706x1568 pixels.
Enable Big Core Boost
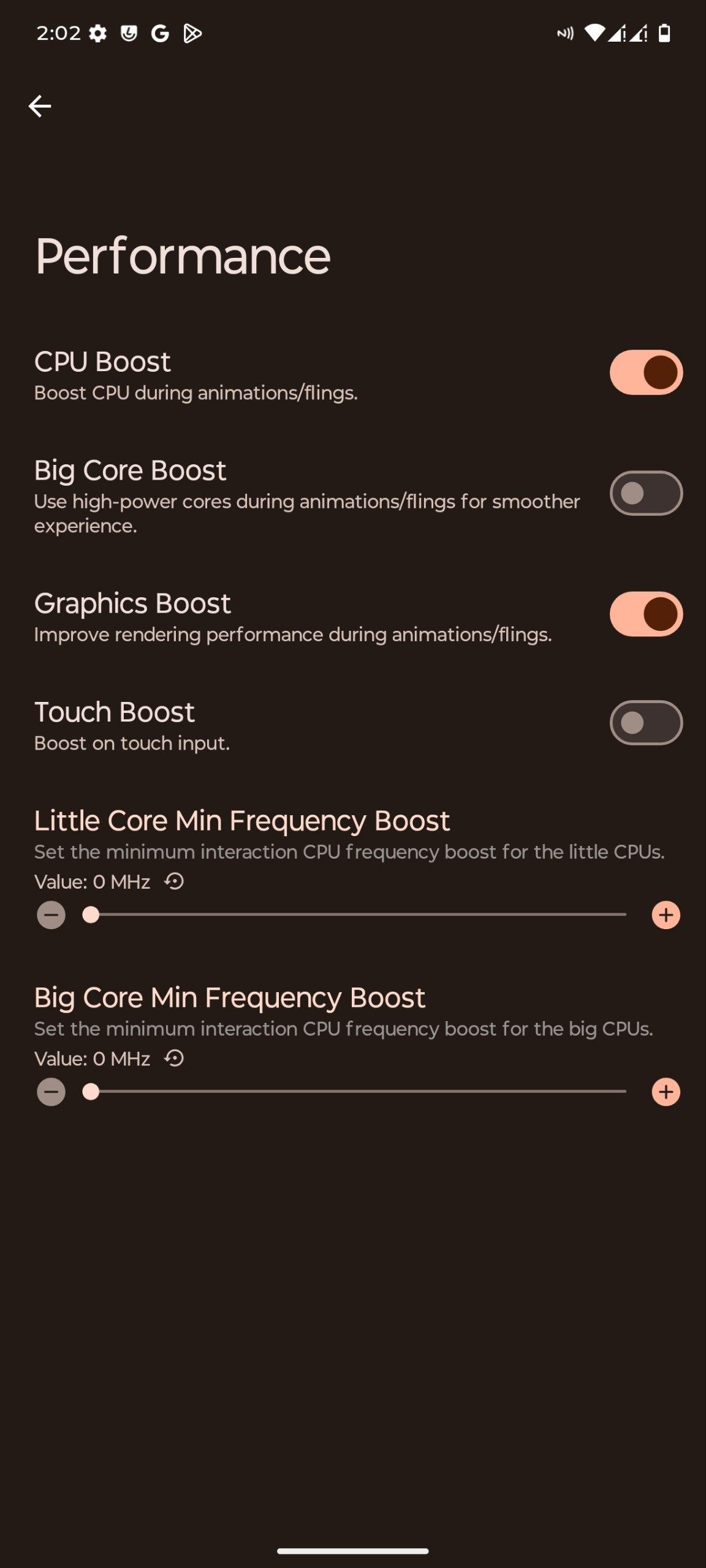pyautogui.click(x=646, y=493)
